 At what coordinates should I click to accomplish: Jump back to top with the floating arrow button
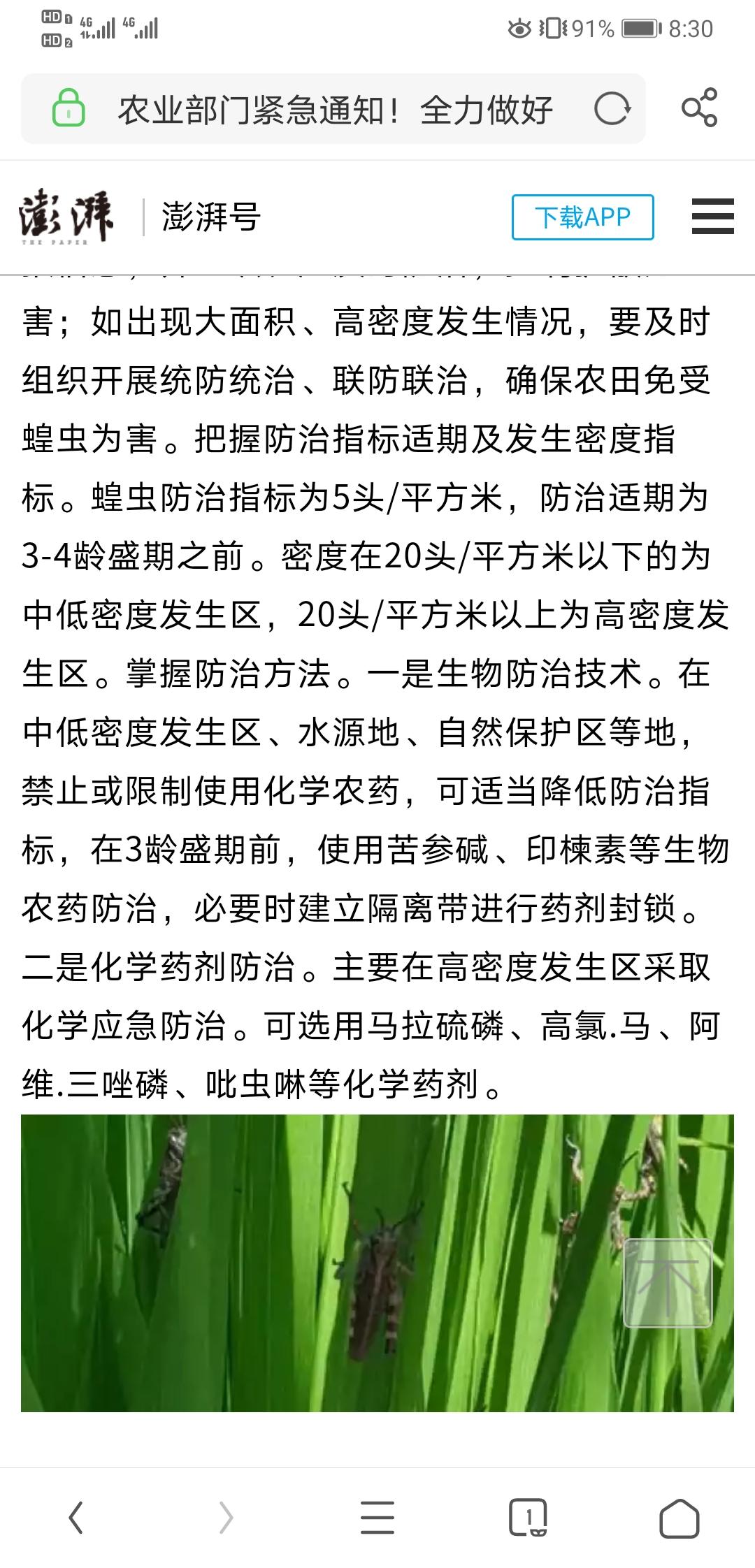point(667,1283)
